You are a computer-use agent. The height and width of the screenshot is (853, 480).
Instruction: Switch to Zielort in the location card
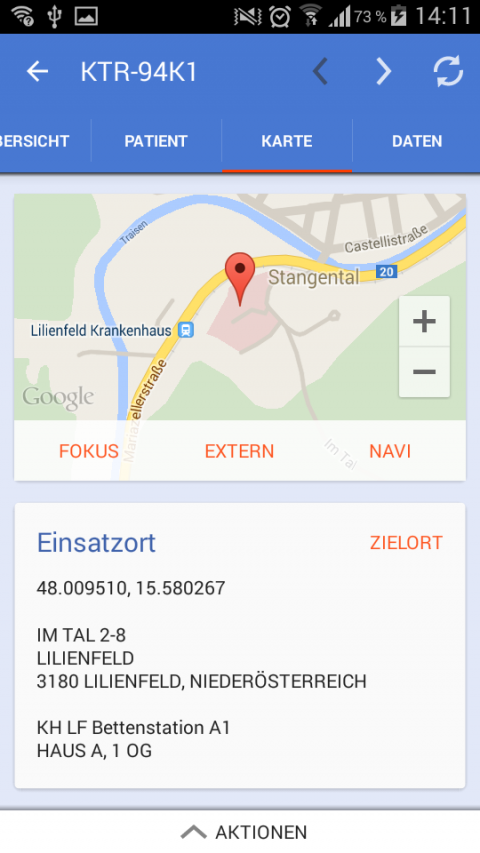[x=406, y=542]
